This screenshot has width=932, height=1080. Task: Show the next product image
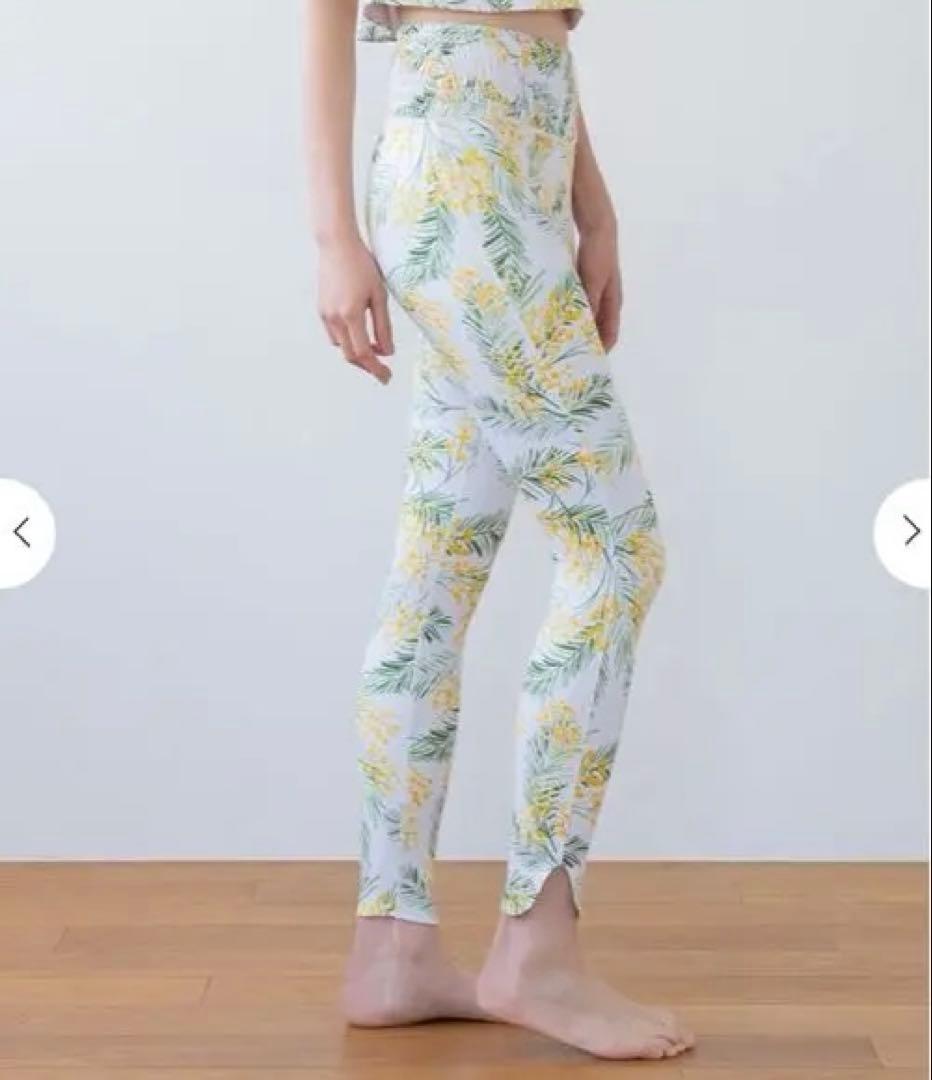909,531
